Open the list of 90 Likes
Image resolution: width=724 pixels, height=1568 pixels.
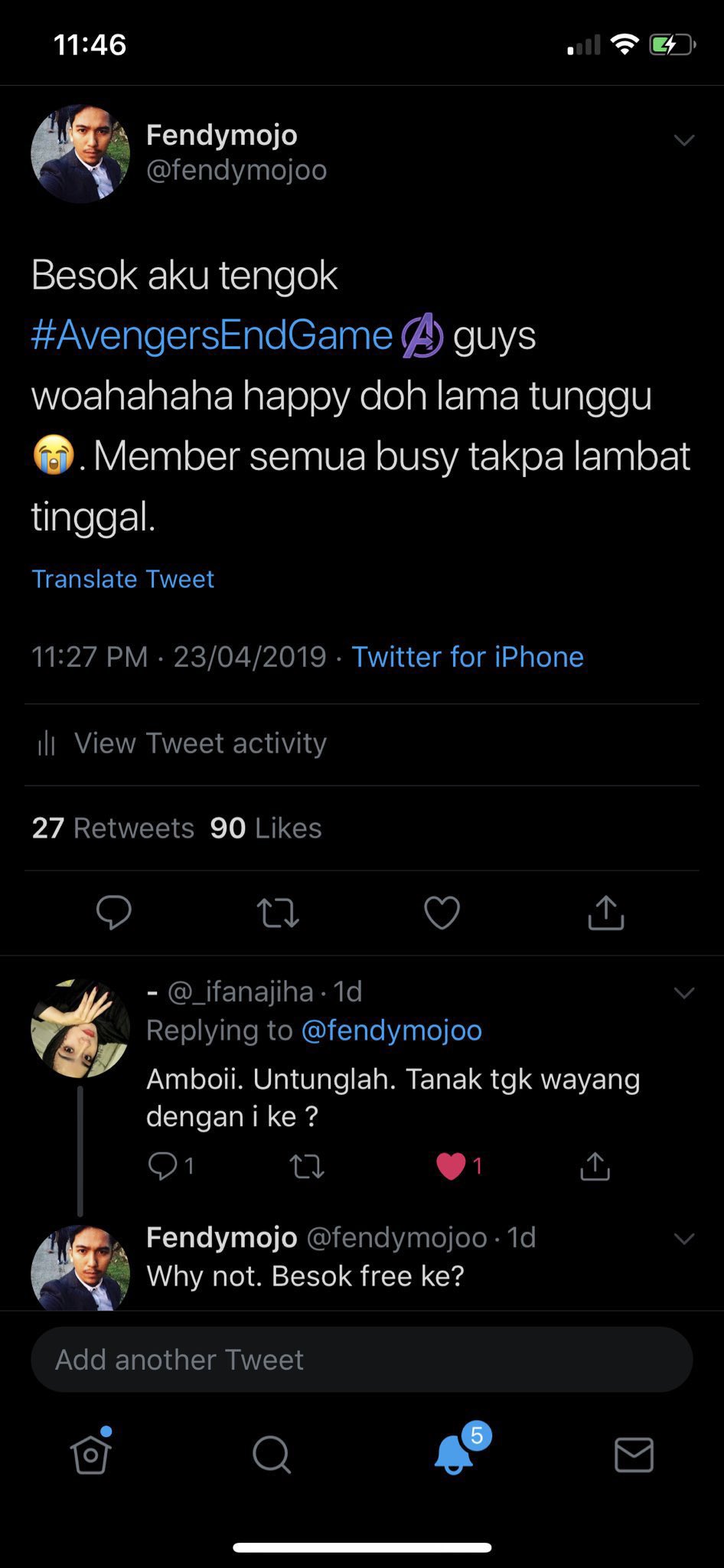(x=266, y=828)
